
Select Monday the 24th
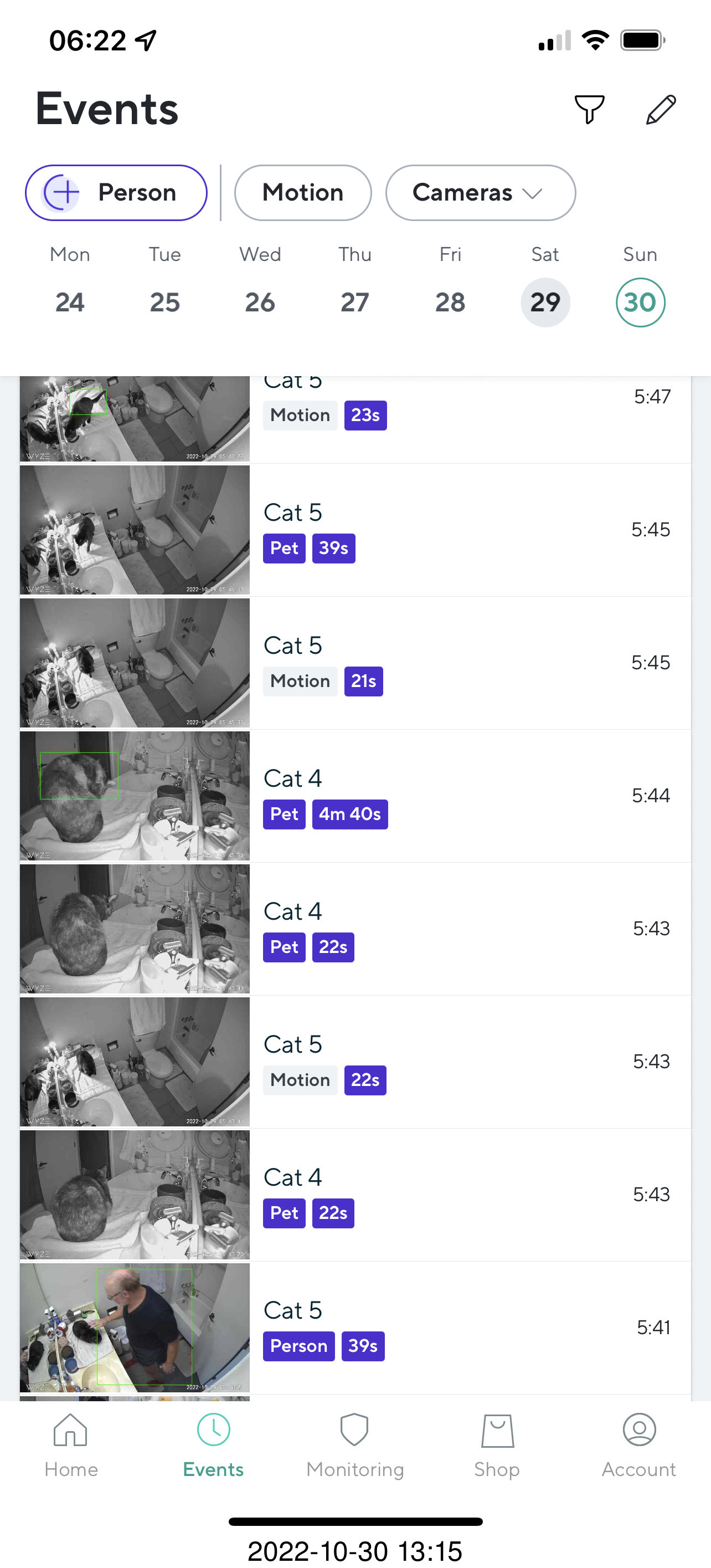[x=70, y=302]
